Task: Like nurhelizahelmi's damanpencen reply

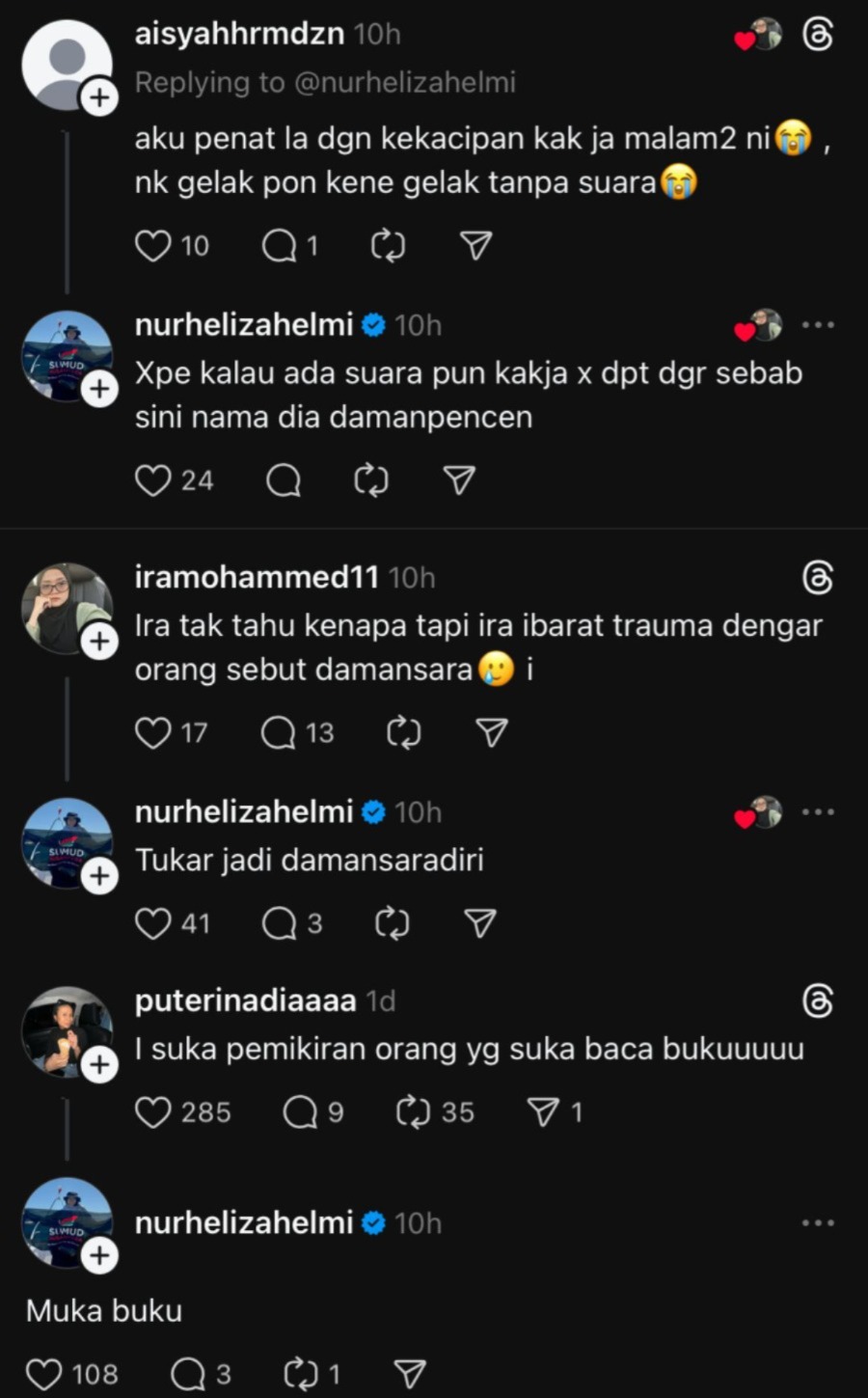Action: 152,480
